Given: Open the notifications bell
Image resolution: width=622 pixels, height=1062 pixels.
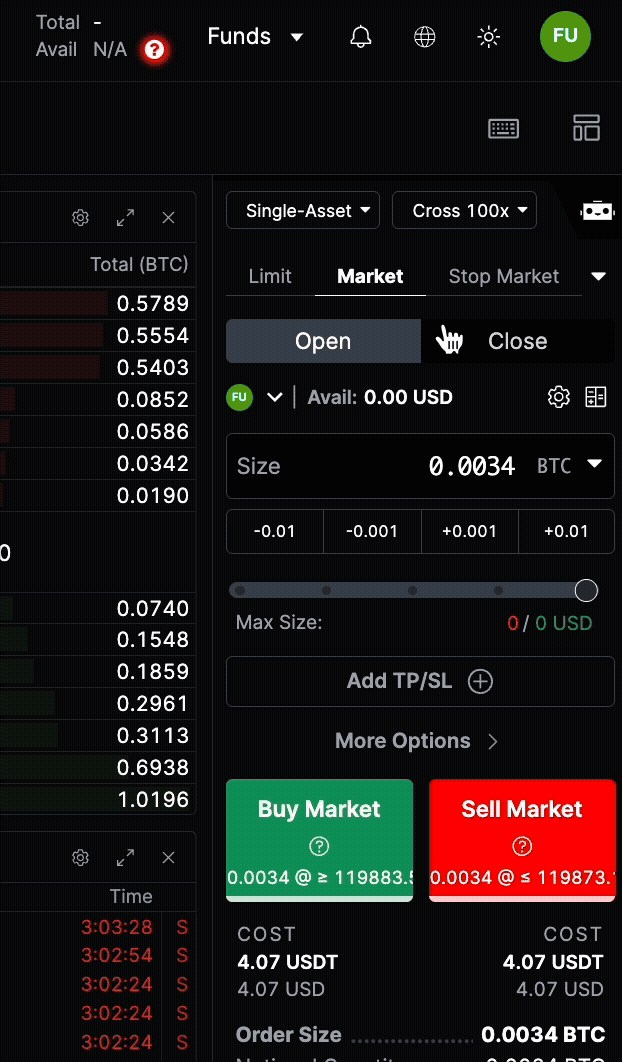Looking at the screenshot, I should (360, 37).
